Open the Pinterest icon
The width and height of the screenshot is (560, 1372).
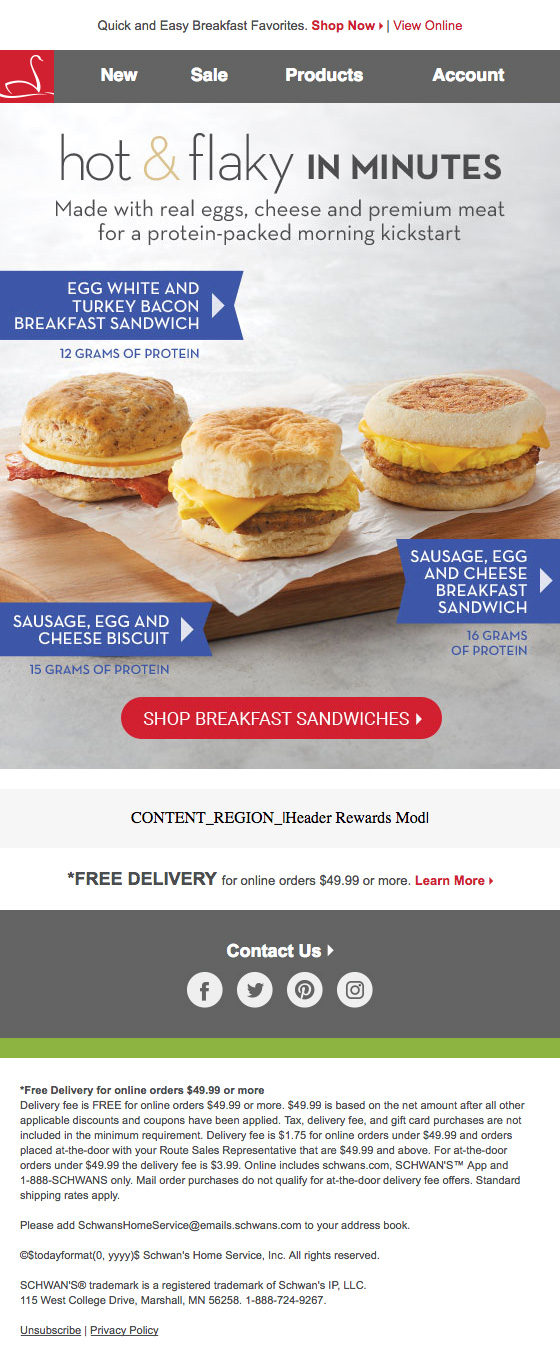(305, 990)
